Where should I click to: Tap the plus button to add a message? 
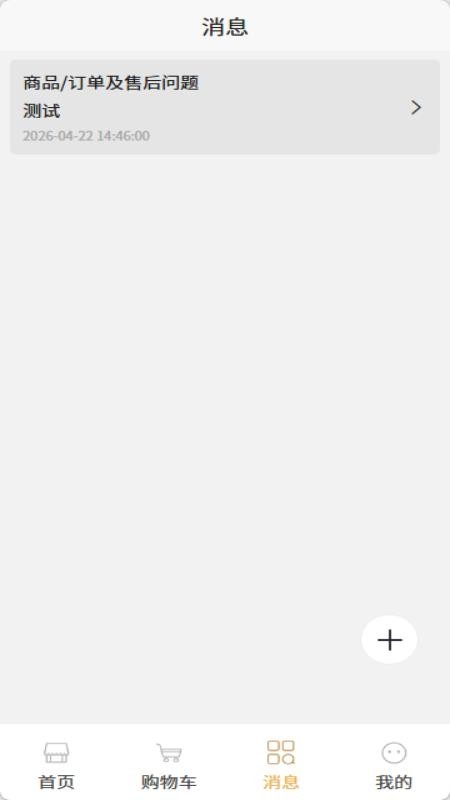[x=389, y=639]
